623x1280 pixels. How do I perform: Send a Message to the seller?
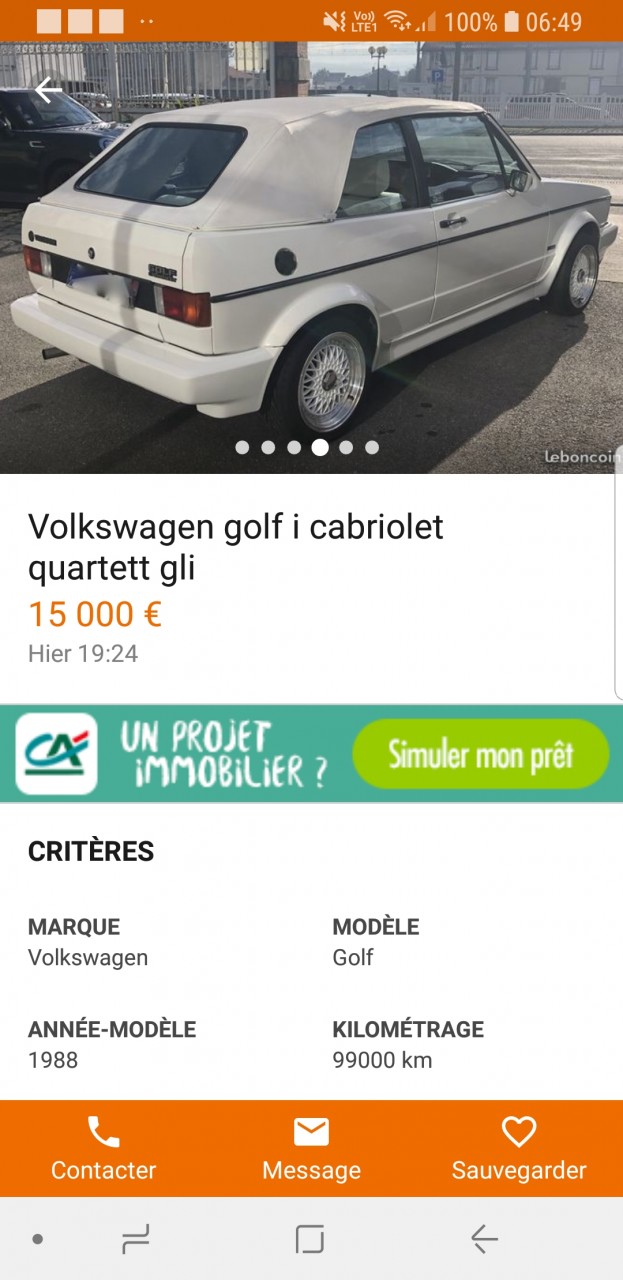click(311, 1149)
